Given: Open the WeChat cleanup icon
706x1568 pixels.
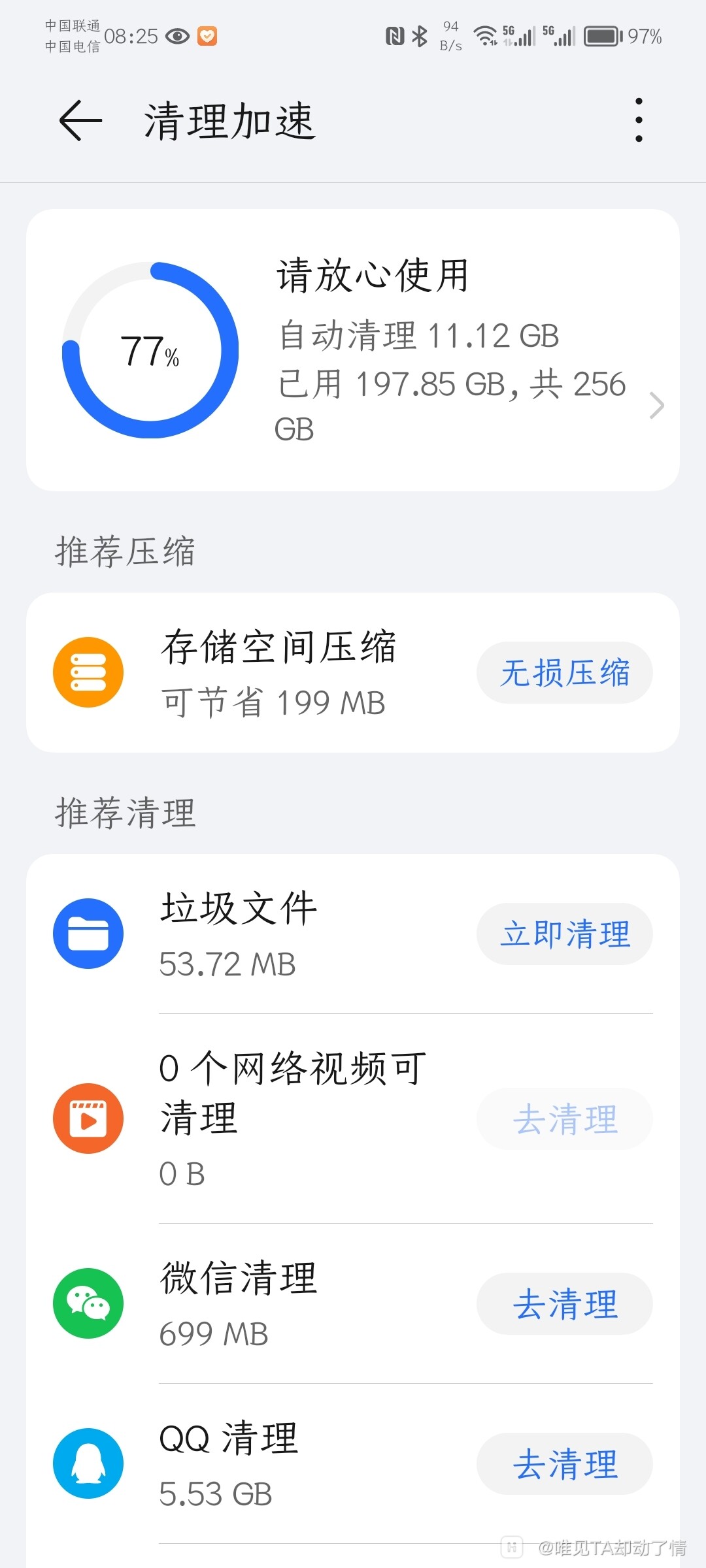Looking at the screenshot, I should [88, 1303].
